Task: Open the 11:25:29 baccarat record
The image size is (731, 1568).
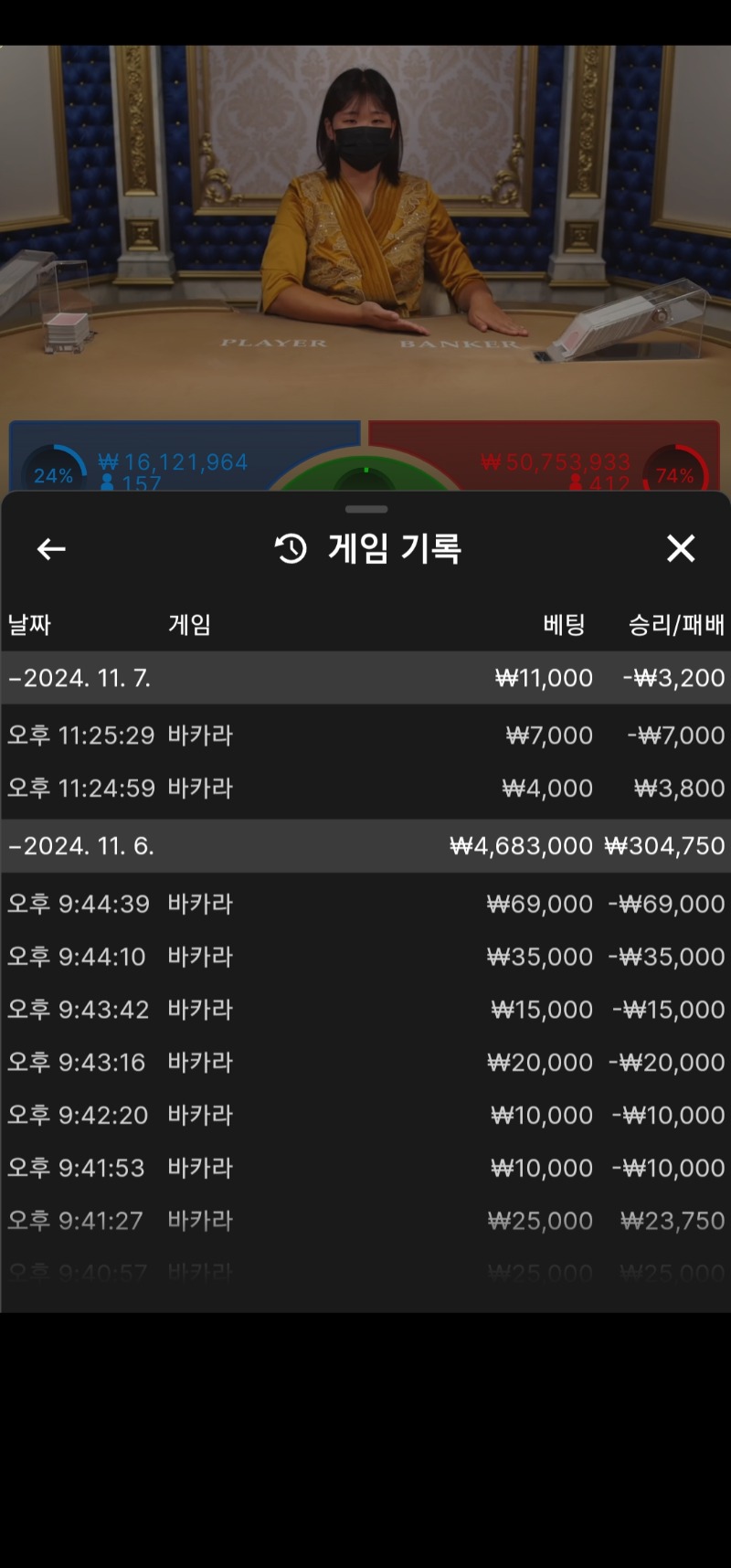Action: point(365,736)
